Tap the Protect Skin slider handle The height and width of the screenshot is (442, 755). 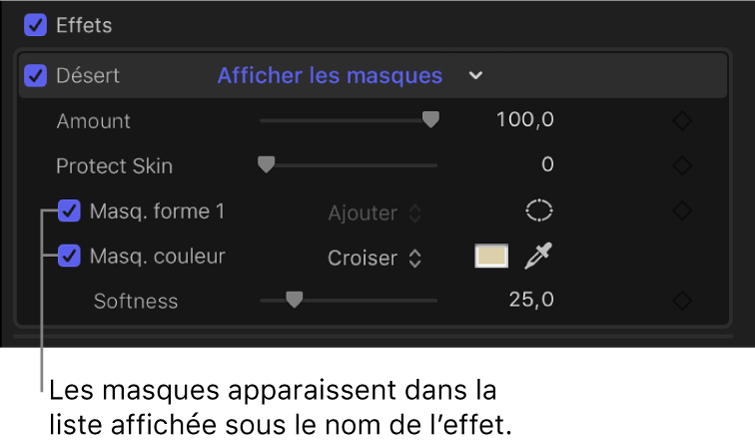click(x=266, y=165)
